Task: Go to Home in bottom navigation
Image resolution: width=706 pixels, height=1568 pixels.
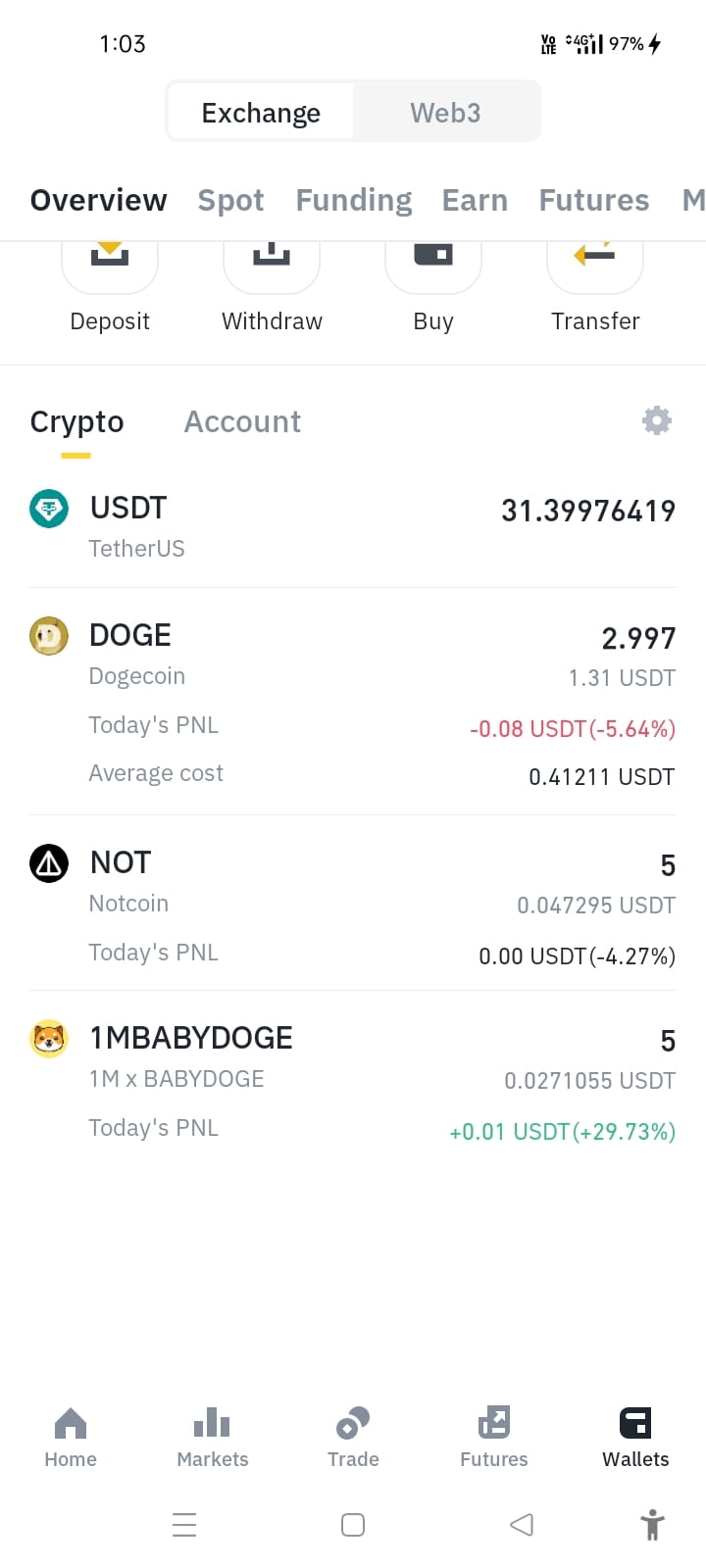Action: tap(71, 1437)
